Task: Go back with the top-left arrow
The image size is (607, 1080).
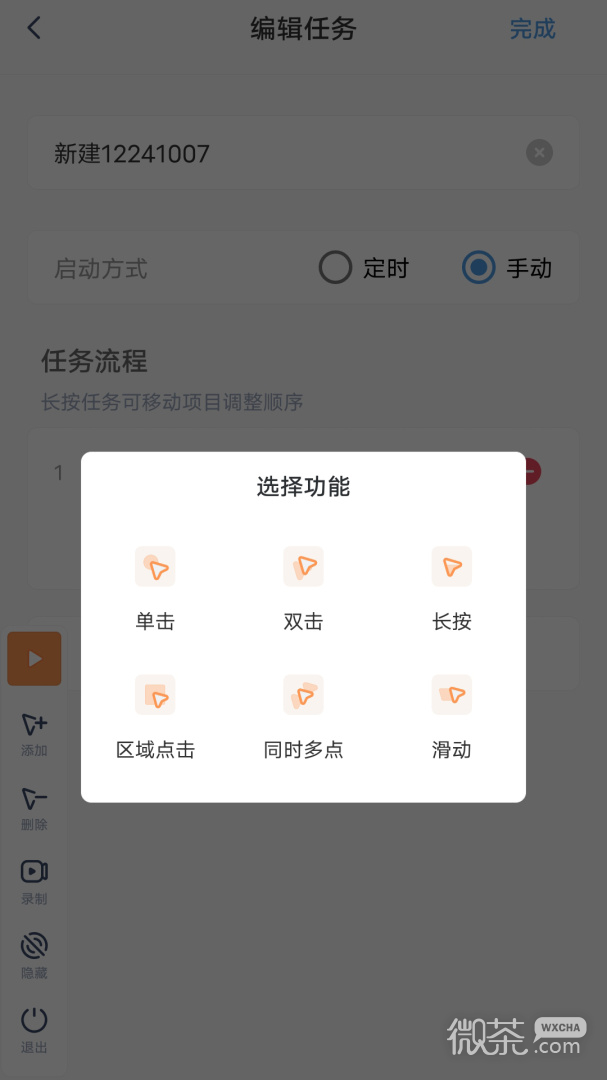Action: point(34,28)
